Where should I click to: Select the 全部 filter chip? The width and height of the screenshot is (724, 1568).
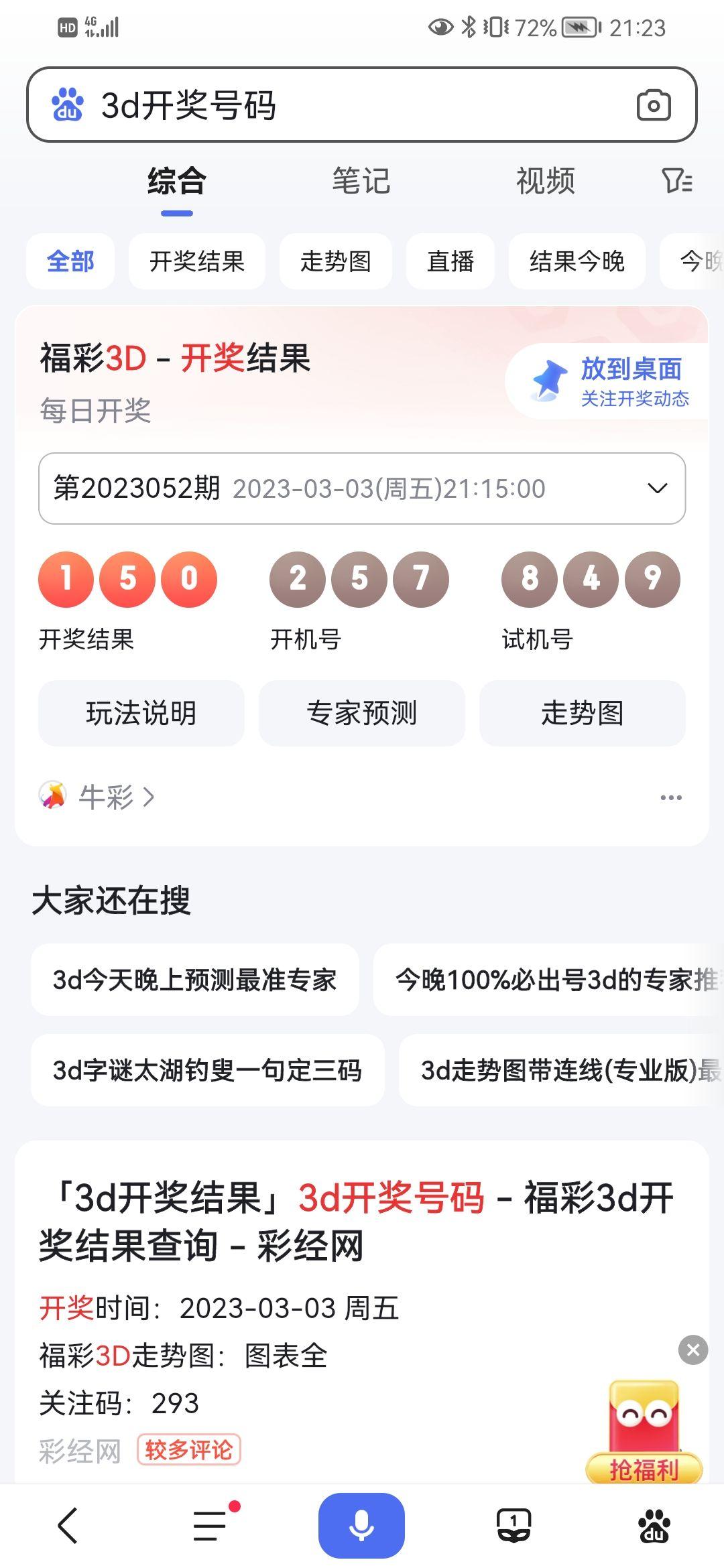[x=70, y=262]
